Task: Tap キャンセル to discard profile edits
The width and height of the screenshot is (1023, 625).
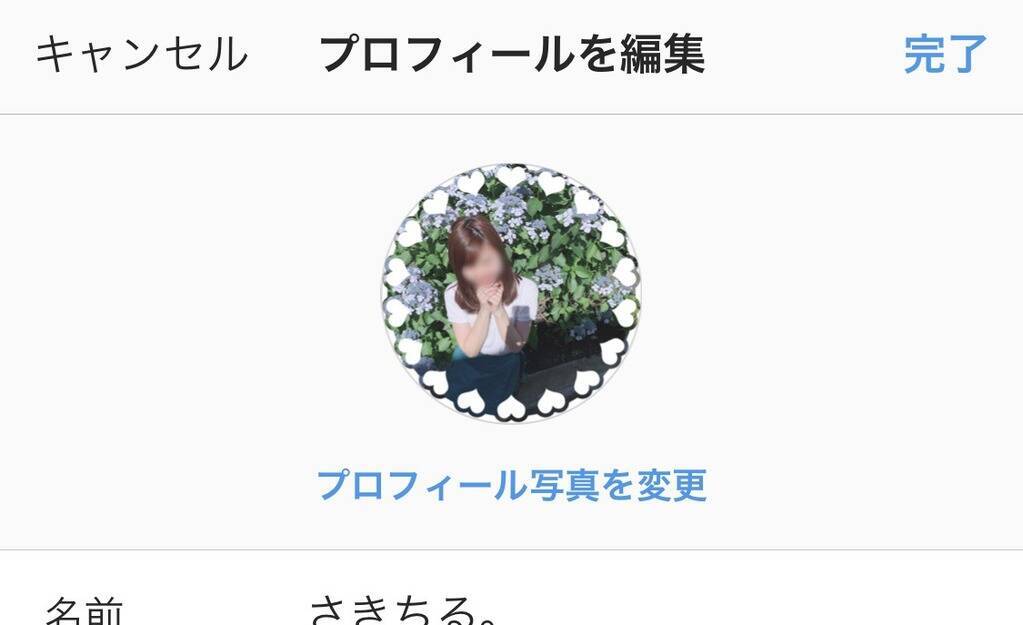Action: tap(141, 55)
